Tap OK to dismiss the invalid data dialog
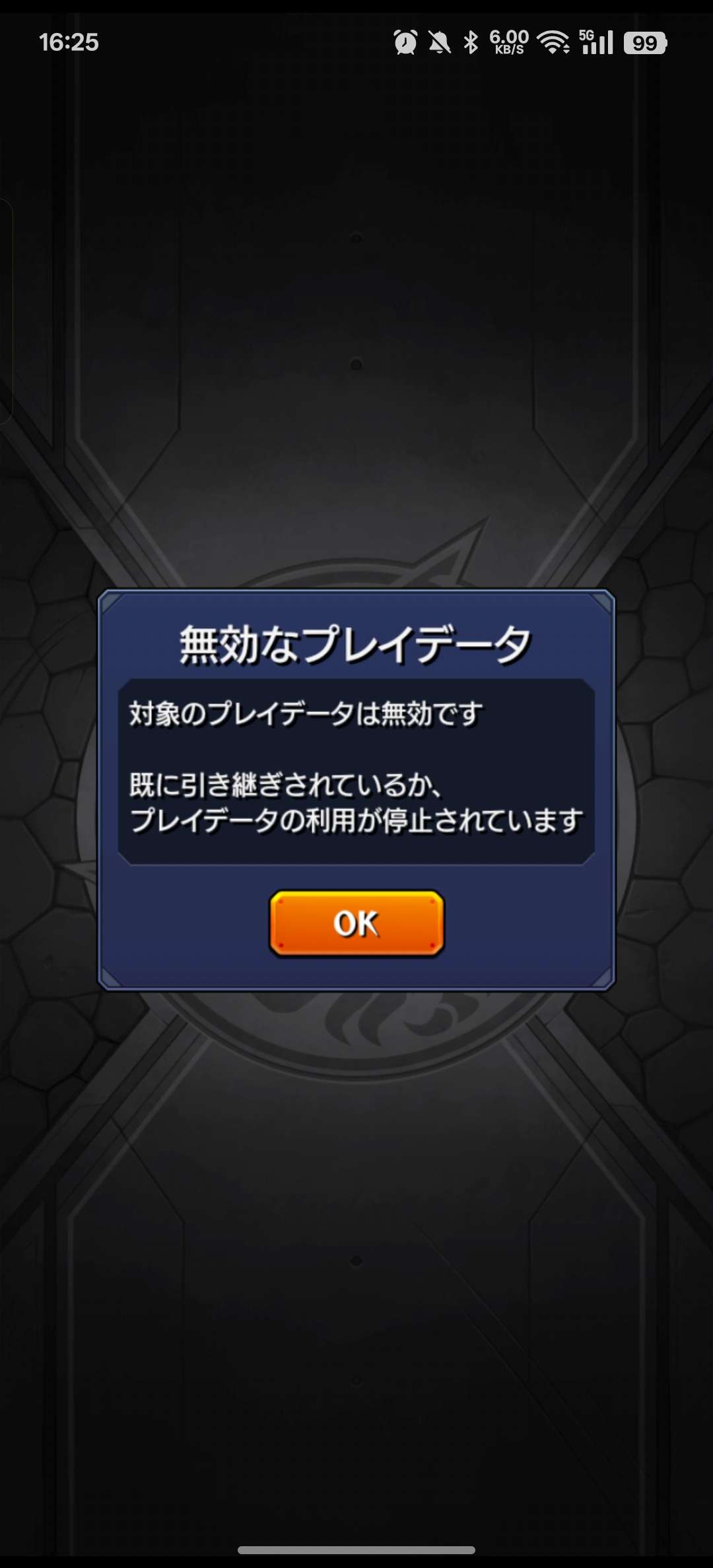Image resolution: width=713 pixels, height=1568 pixels. tap(356, 923)
